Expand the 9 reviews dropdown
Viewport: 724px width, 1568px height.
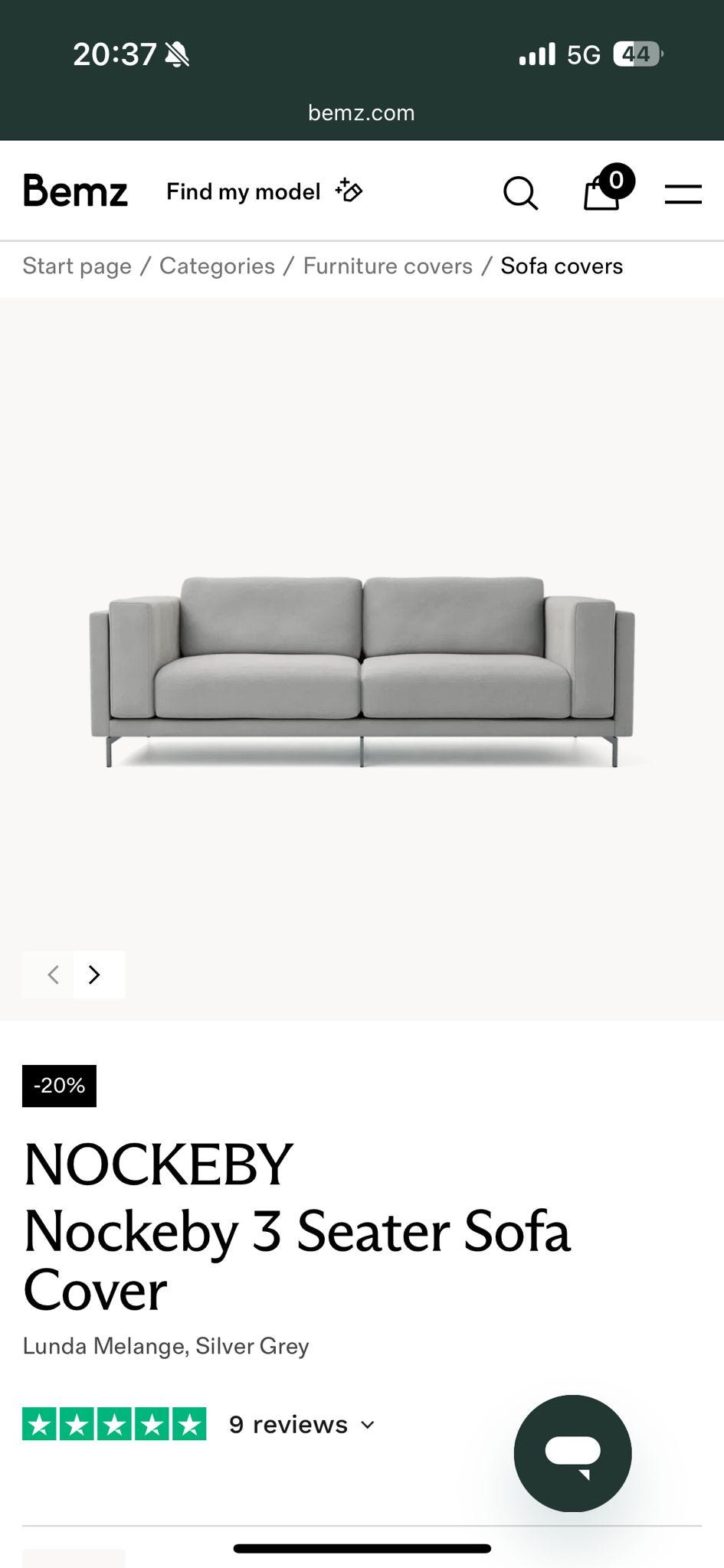(x=302, y=1425)
